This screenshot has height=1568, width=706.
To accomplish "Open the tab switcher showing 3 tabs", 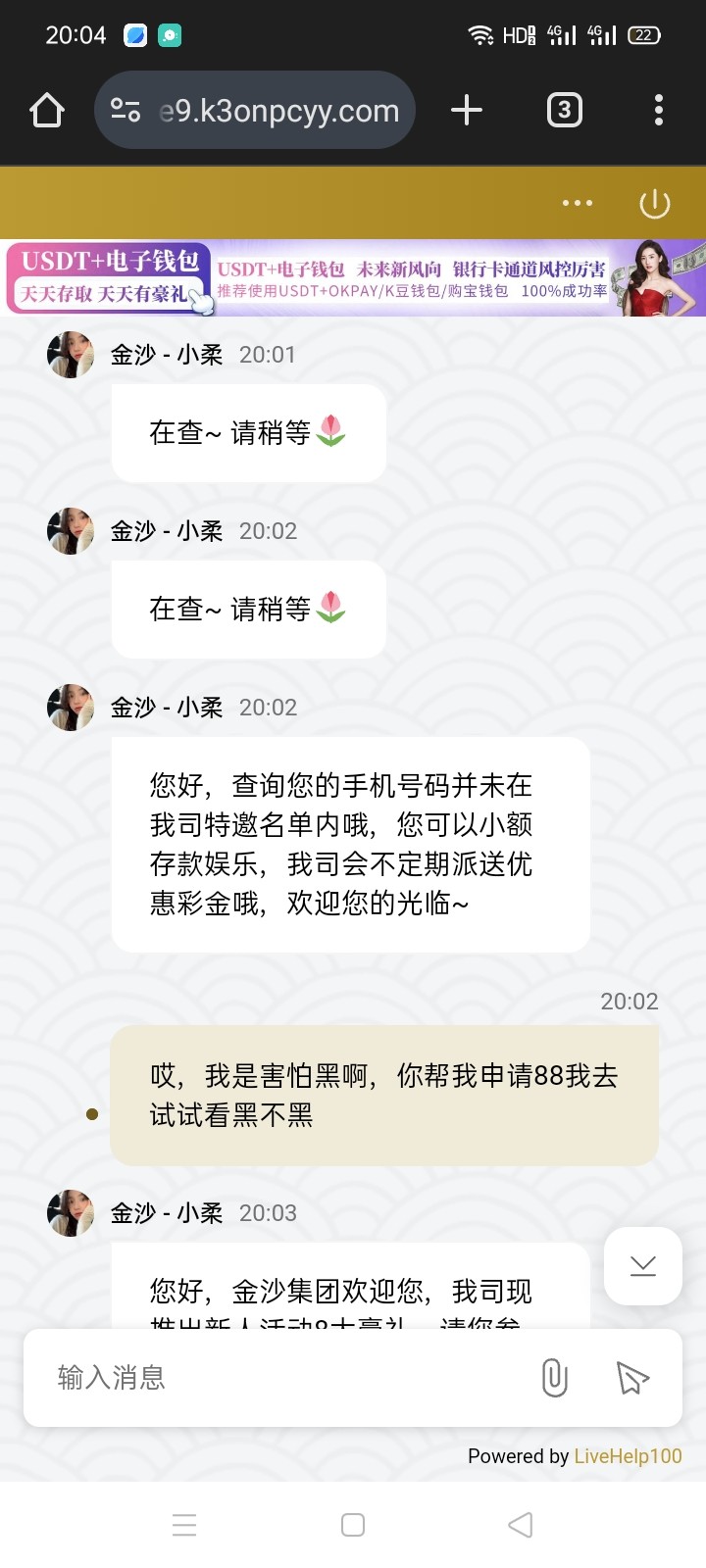I will tap(564, 111).
